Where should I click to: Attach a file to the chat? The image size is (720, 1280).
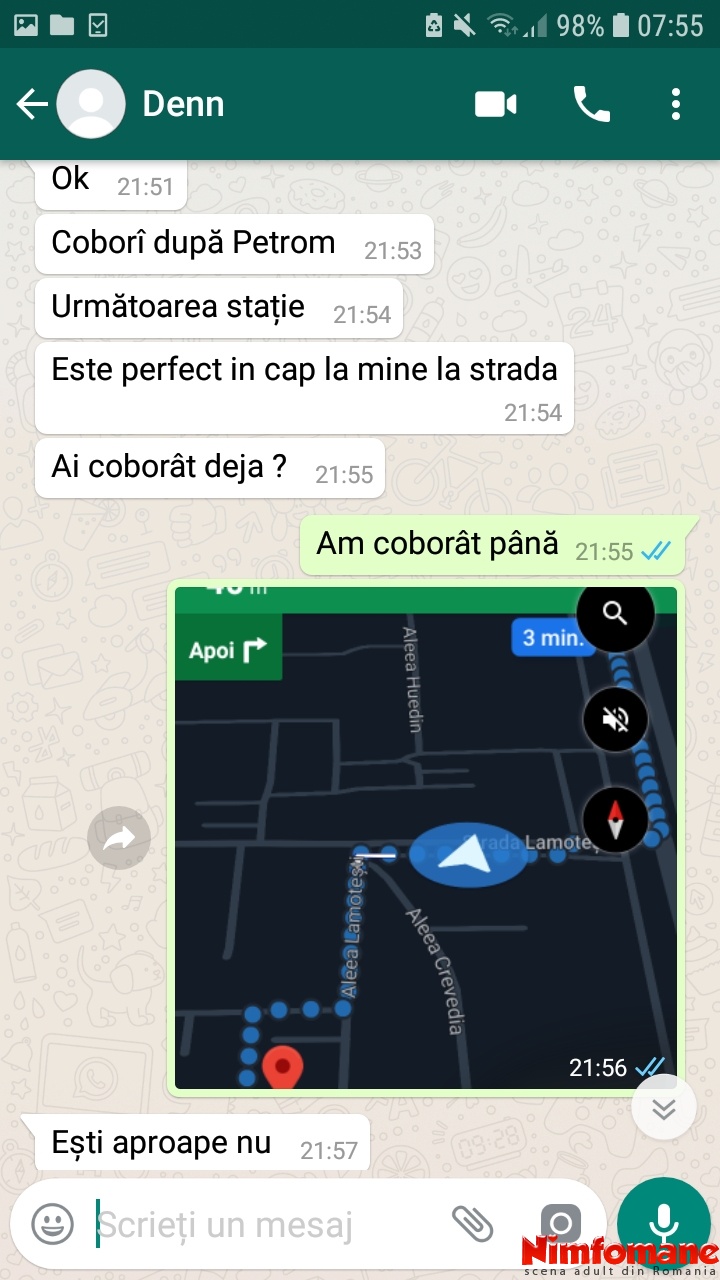tap(472, 1223)
